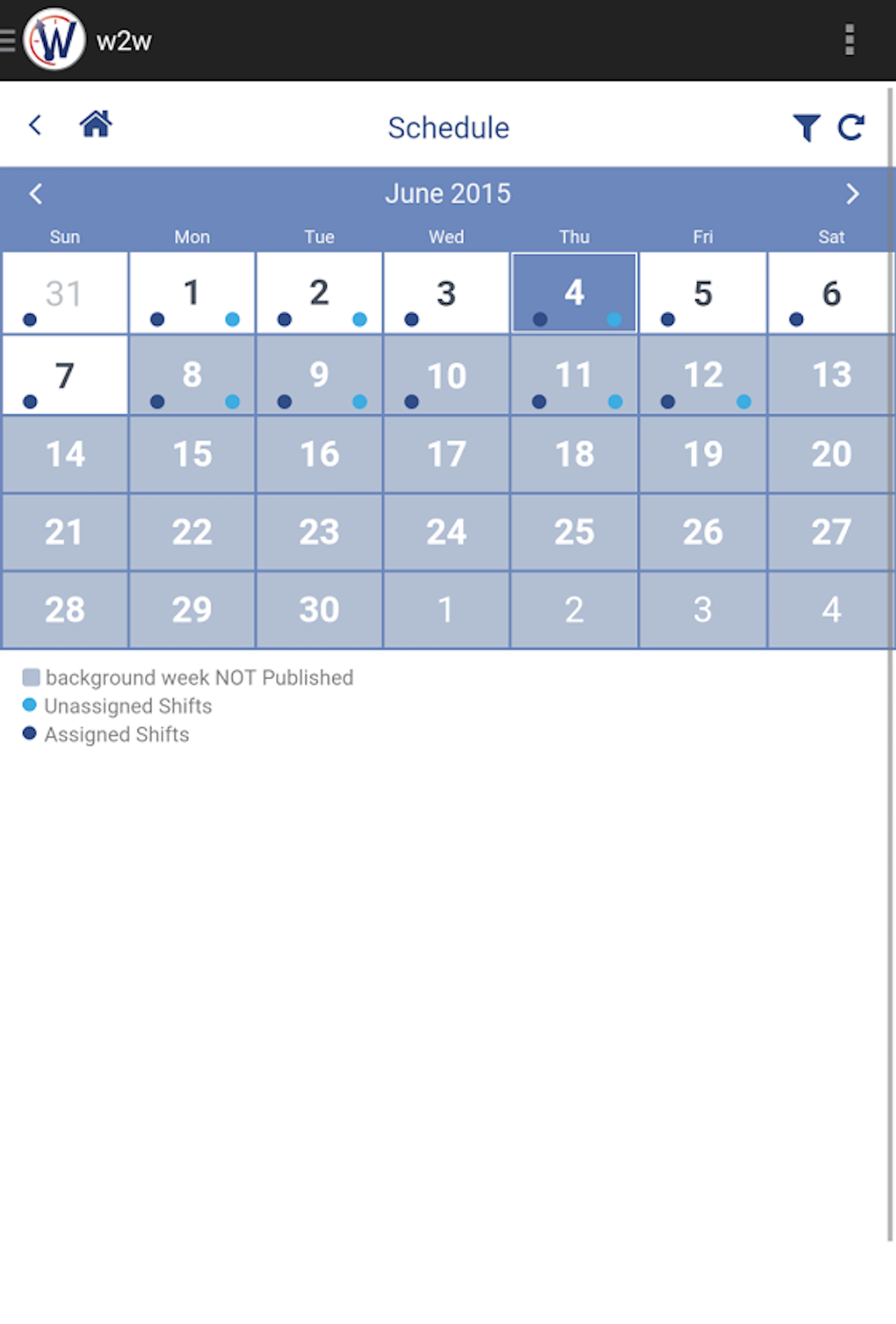Select June 27 on the calendar

[831, 532]
